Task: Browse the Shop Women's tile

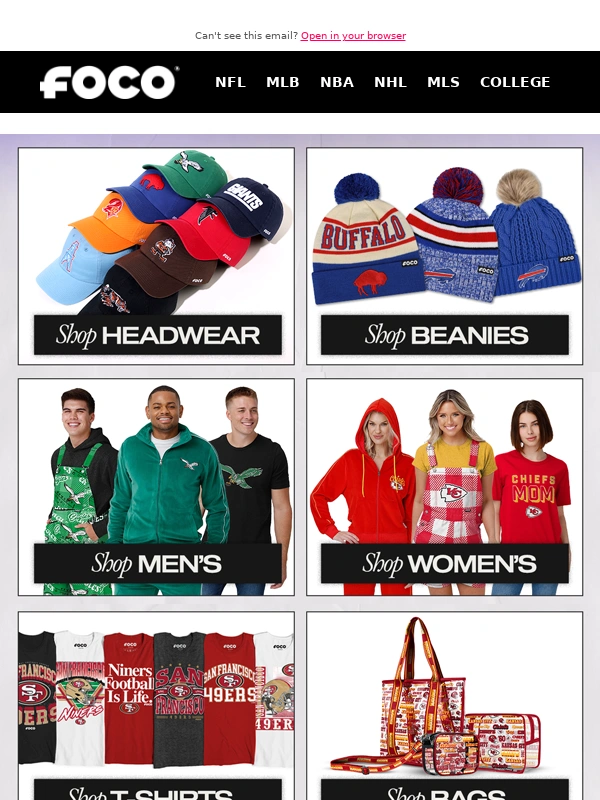Action: click(444, 487)
